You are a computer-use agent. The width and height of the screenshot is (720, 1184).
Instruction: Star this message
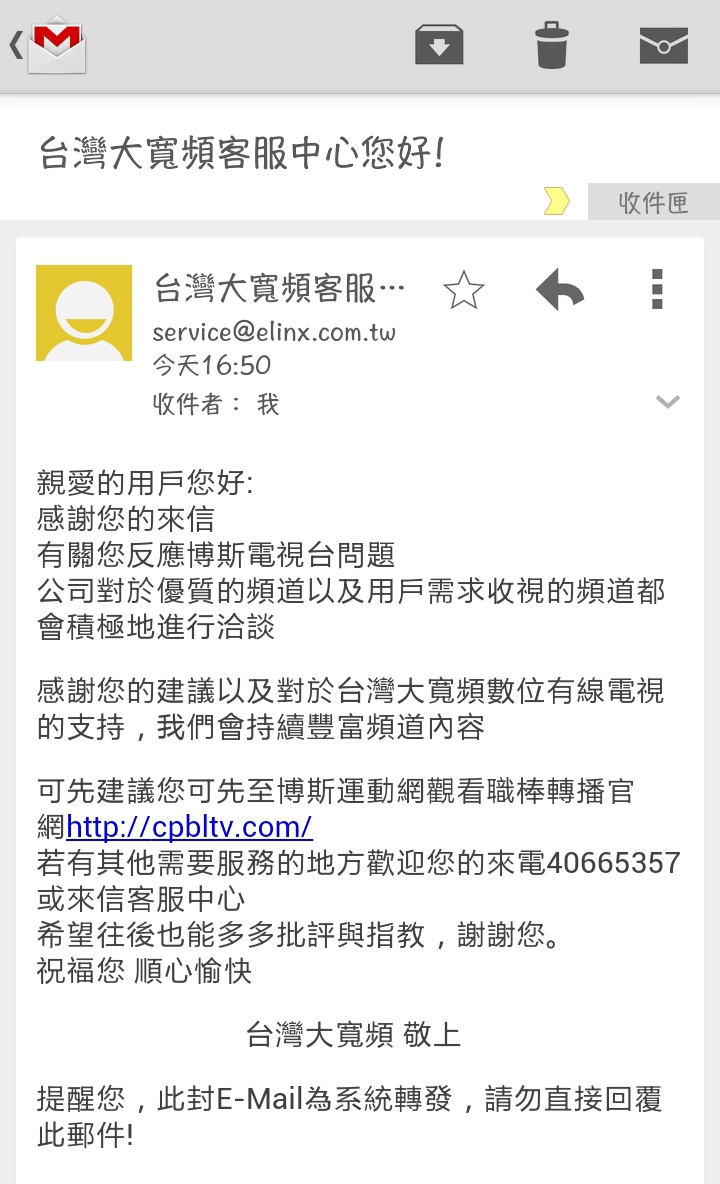[463, 290]
